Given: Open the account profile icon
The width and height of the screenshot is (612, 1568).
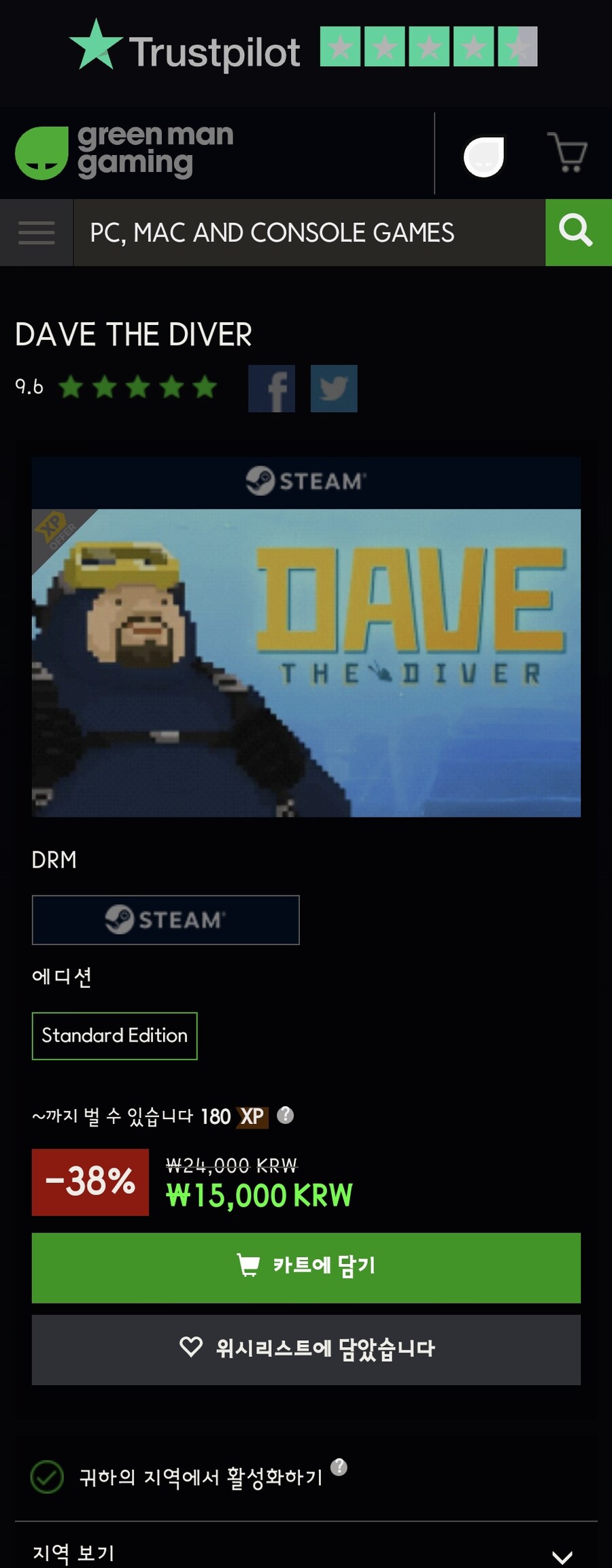Looking at the screenshot, I should click(x=484, y=156).
